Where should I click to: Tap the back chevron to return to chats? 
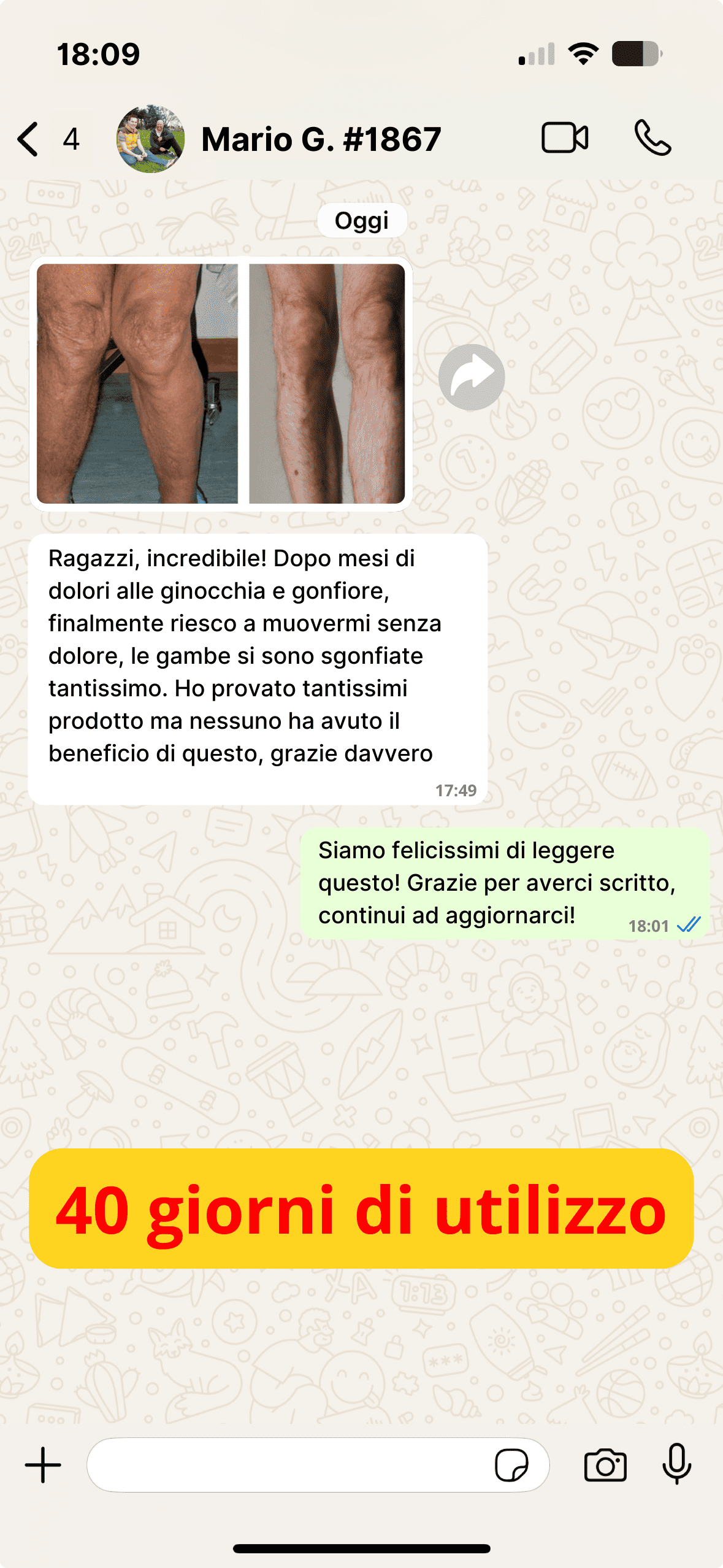(27, 139)
